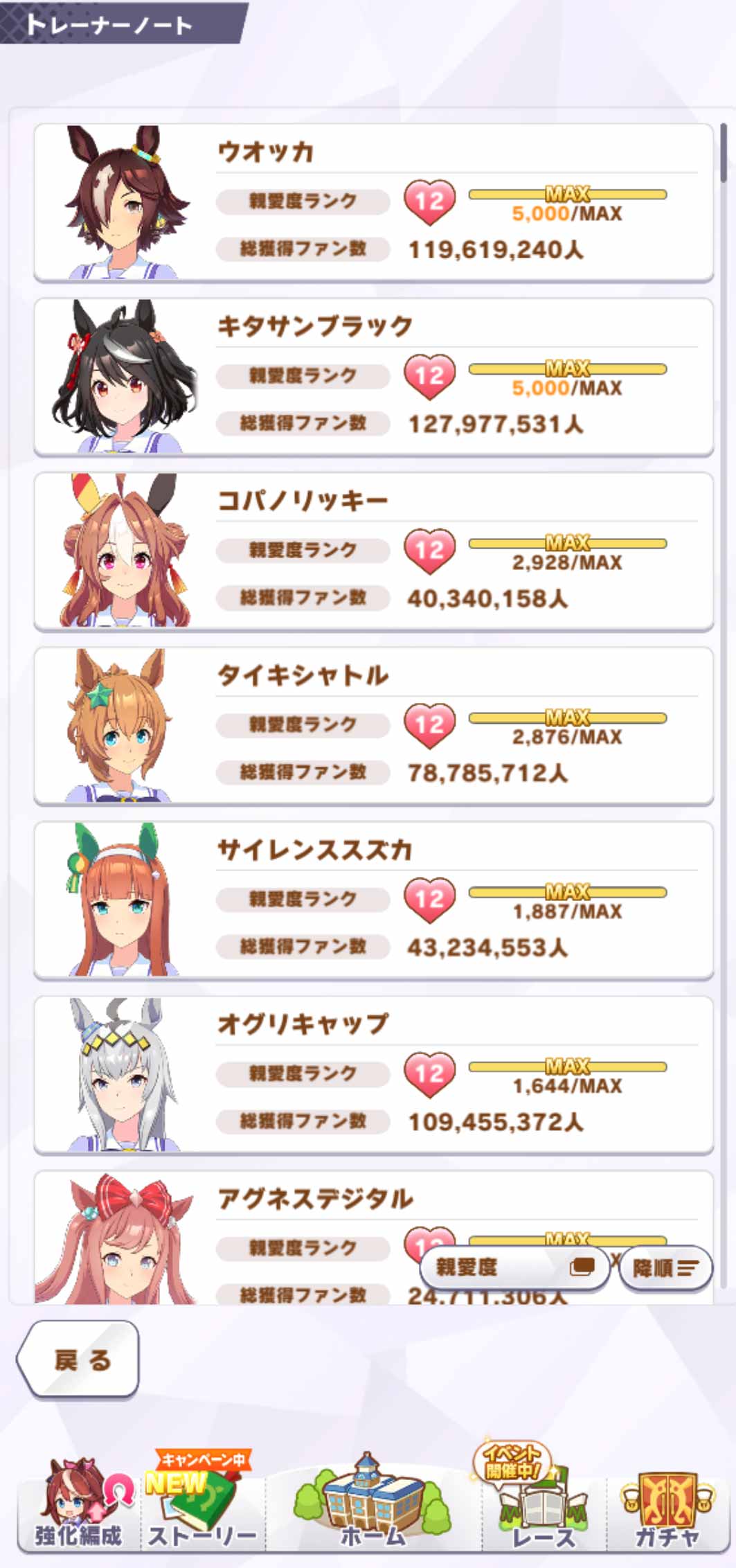
Task: Open ウオッカ's trainer note card
Action: 373,202
